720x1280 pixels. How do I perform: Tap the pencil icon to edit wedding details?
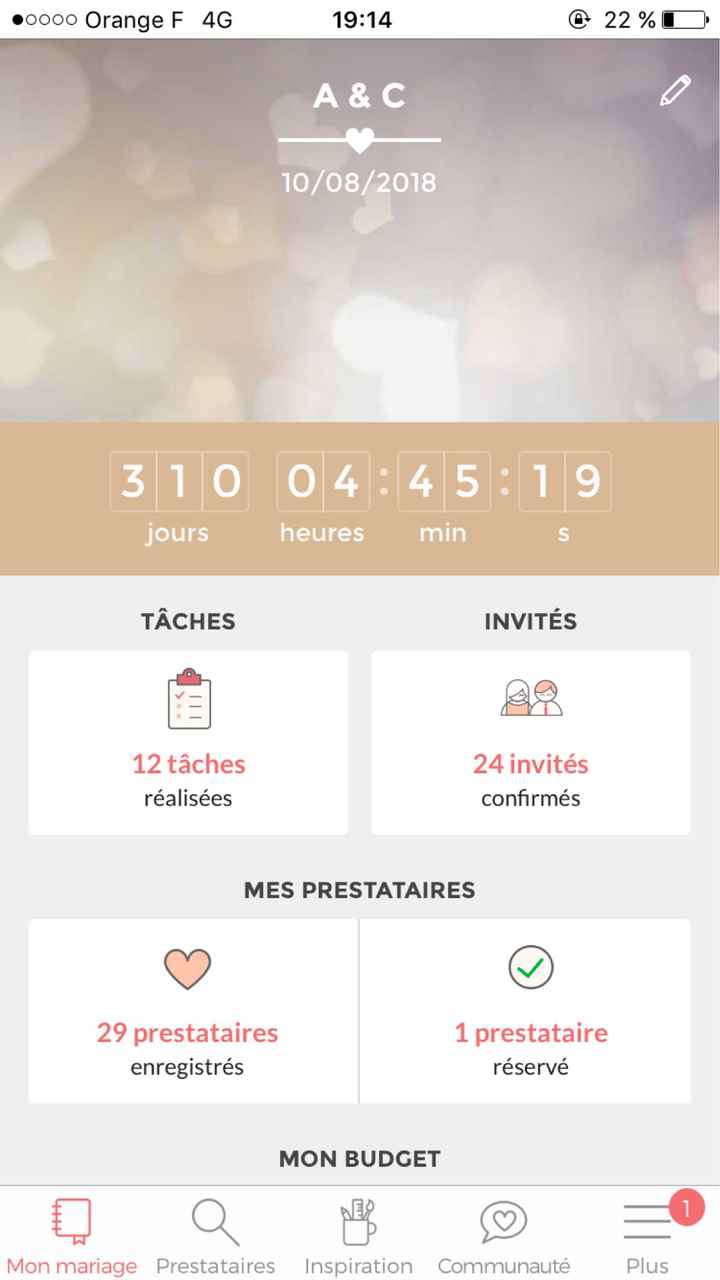pos(675,90)
